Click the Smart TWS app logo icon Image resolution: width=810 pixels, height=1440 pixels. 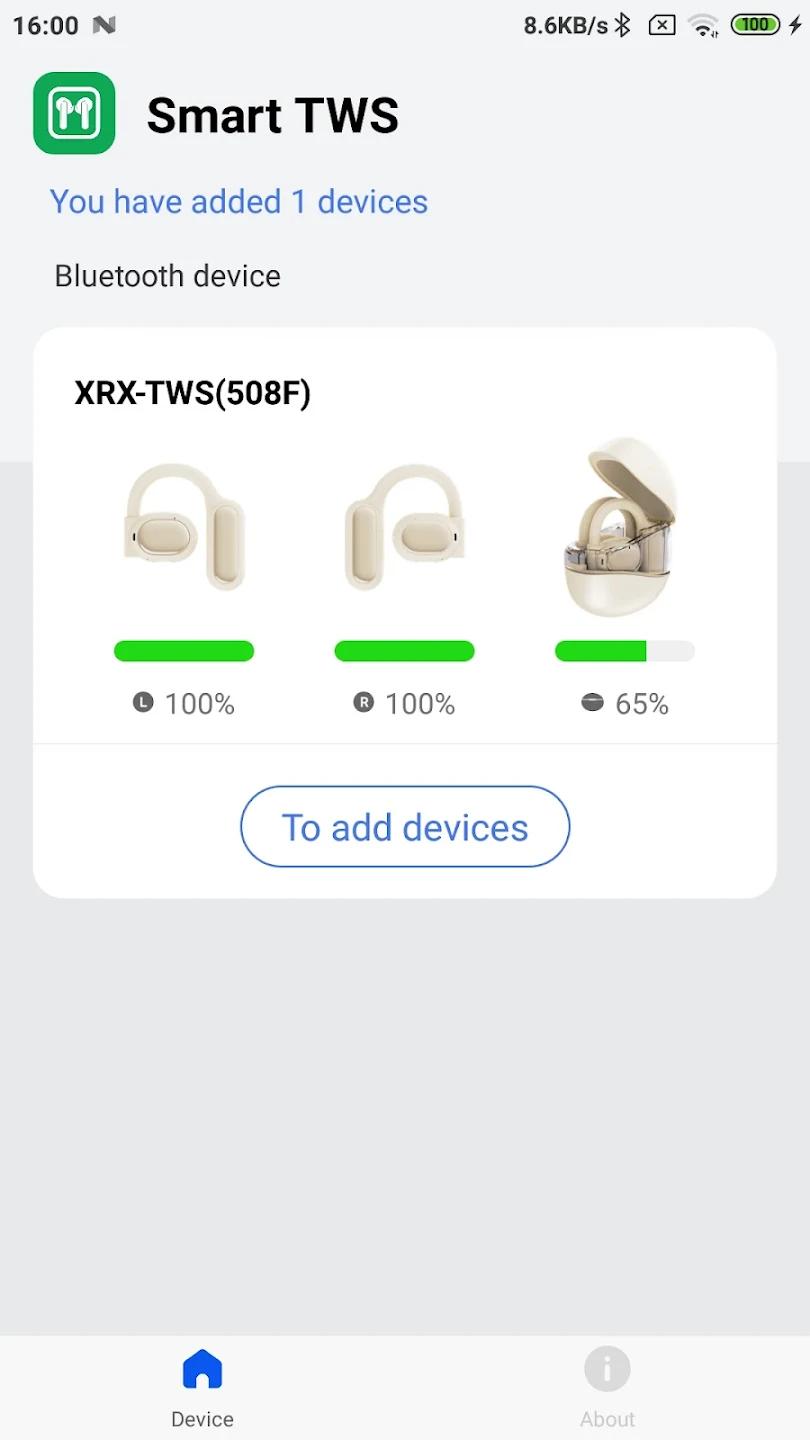click(x=72, y=113)
